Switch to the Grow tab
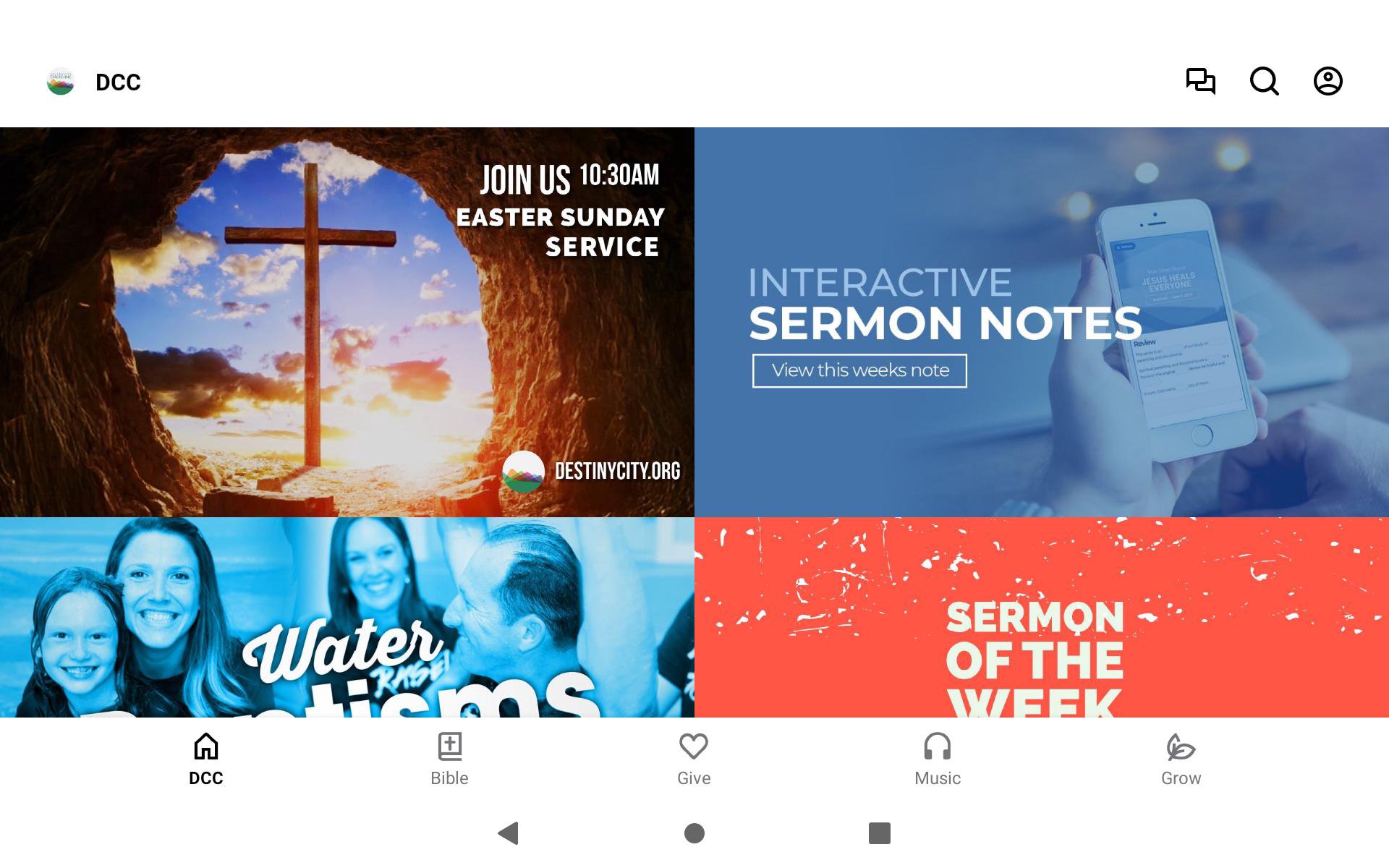1389x868 pixels. point(1181,759)
